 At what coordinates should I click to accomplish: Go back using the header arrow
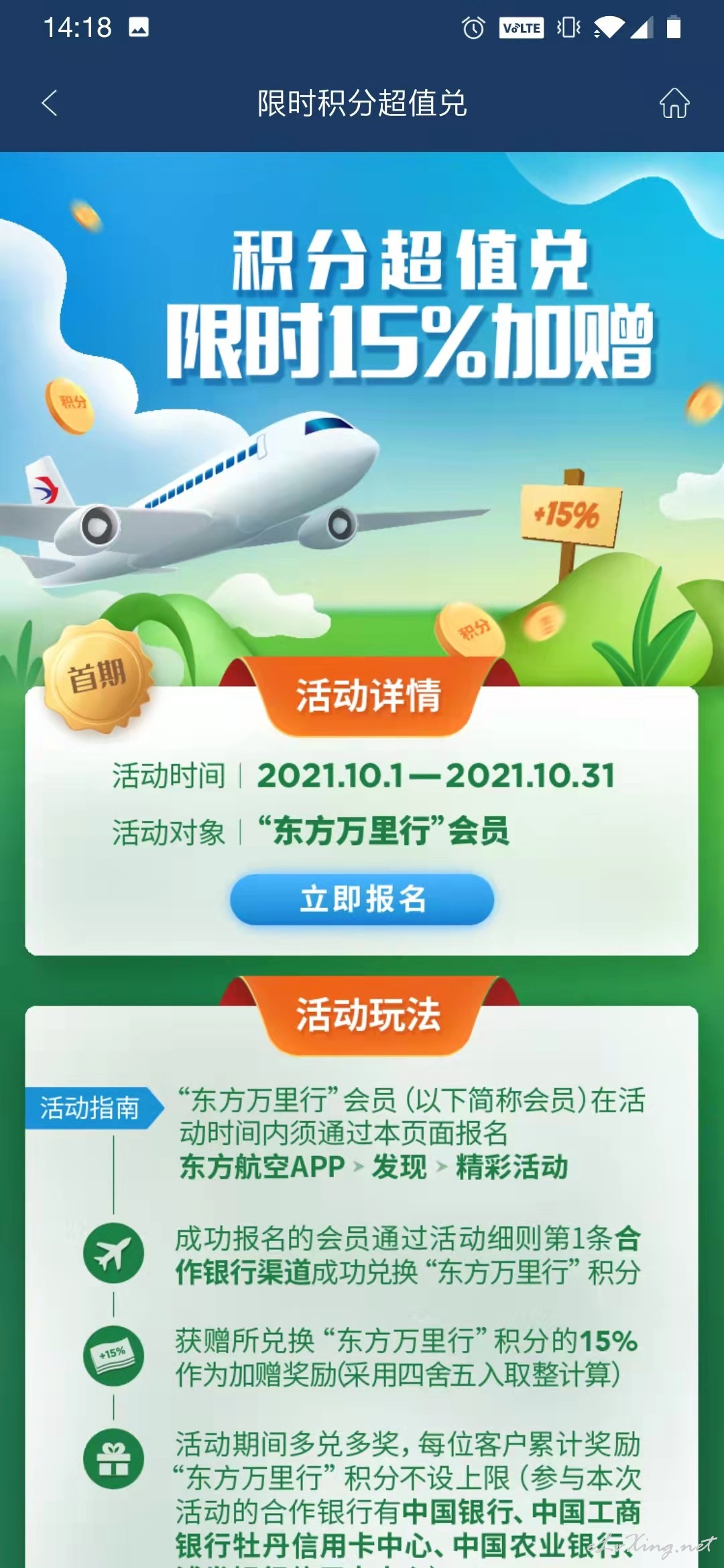(50, 103)
